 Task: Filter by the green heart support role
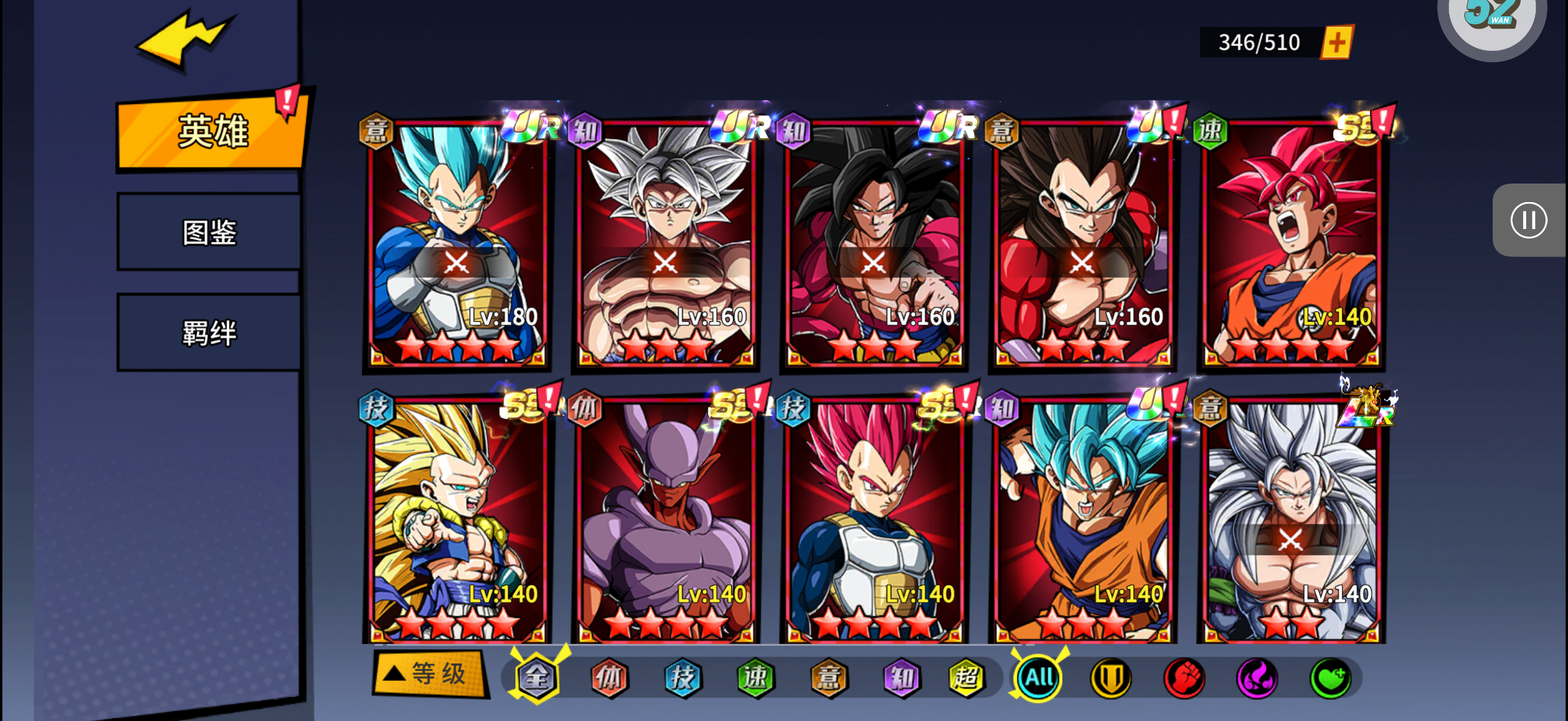pyautogui.click(x=1331, y=677)
